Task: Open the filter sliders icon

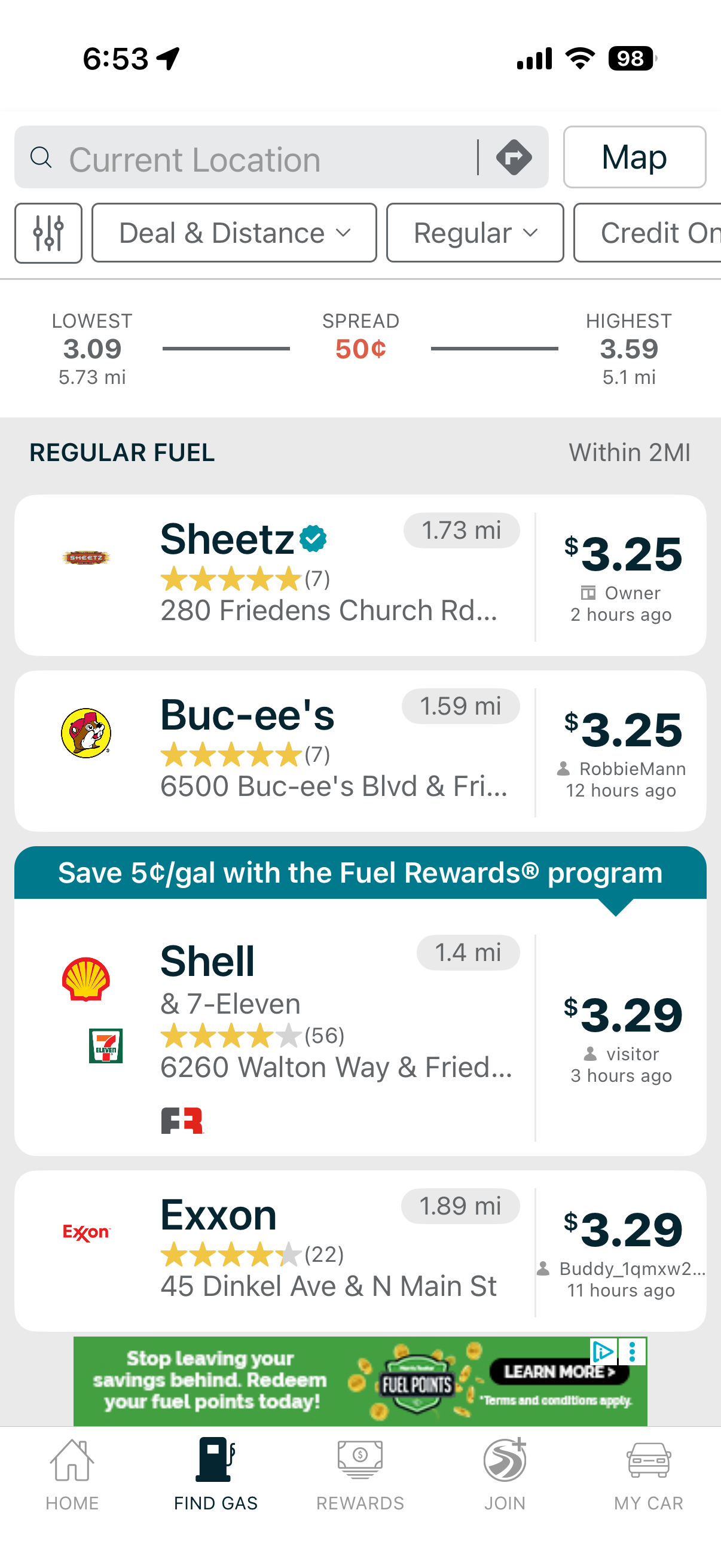Action: 48,233
